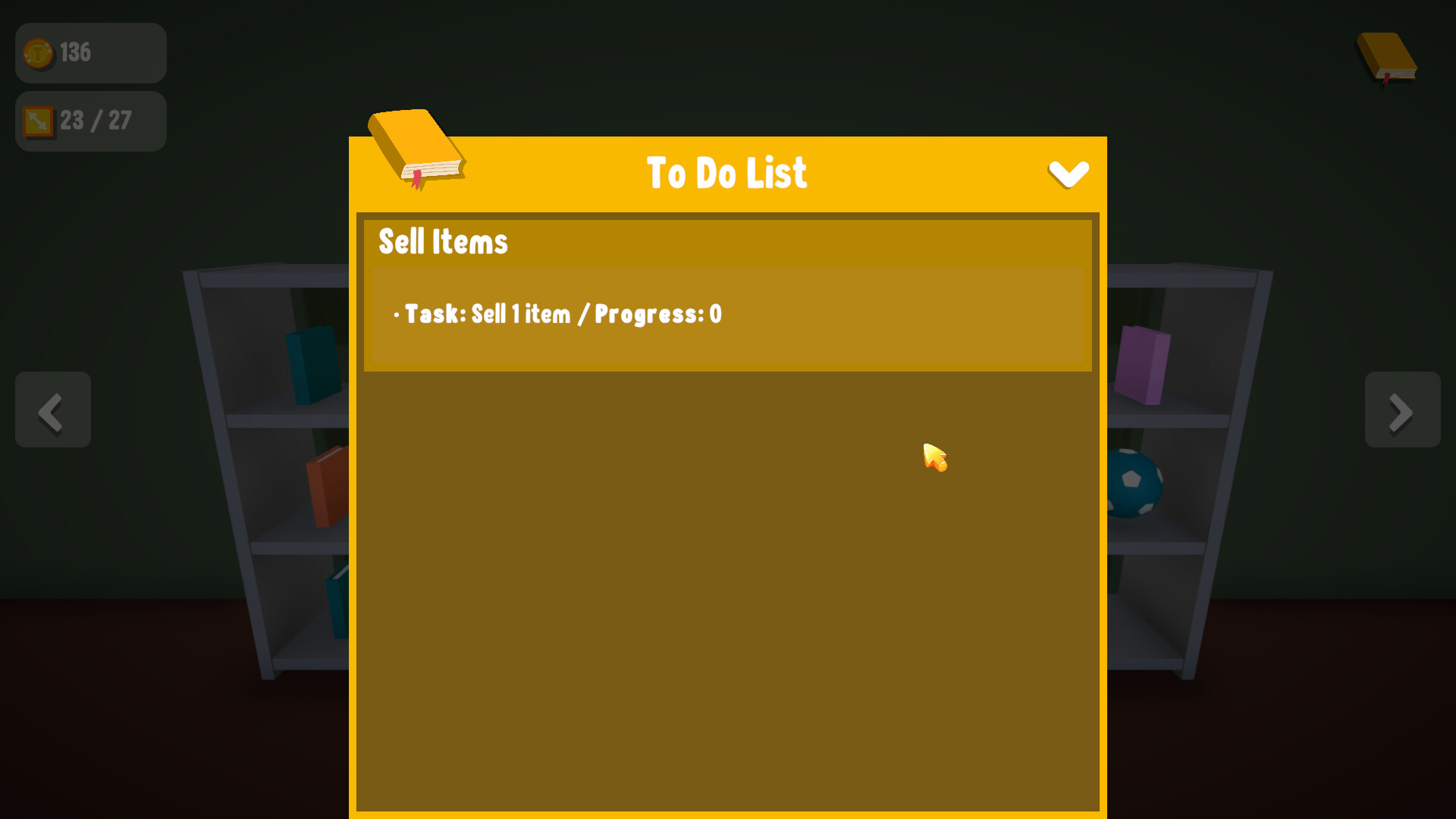
Task: Open the Sell 1 item task entry
Action: pos(558,314)
